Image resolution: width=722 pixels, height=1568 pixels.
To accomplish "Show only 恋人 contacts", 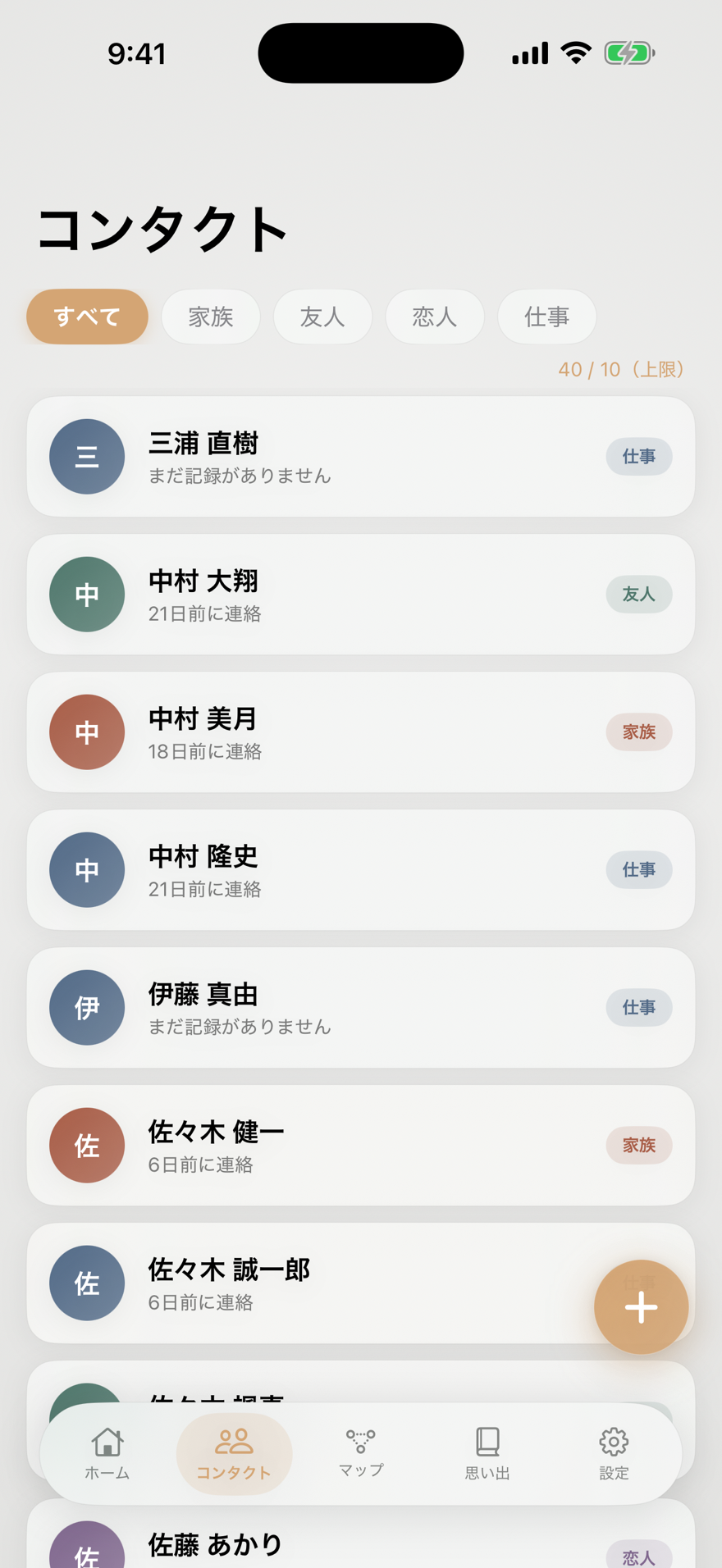I will pyautogui.click(x=435, y=317).
